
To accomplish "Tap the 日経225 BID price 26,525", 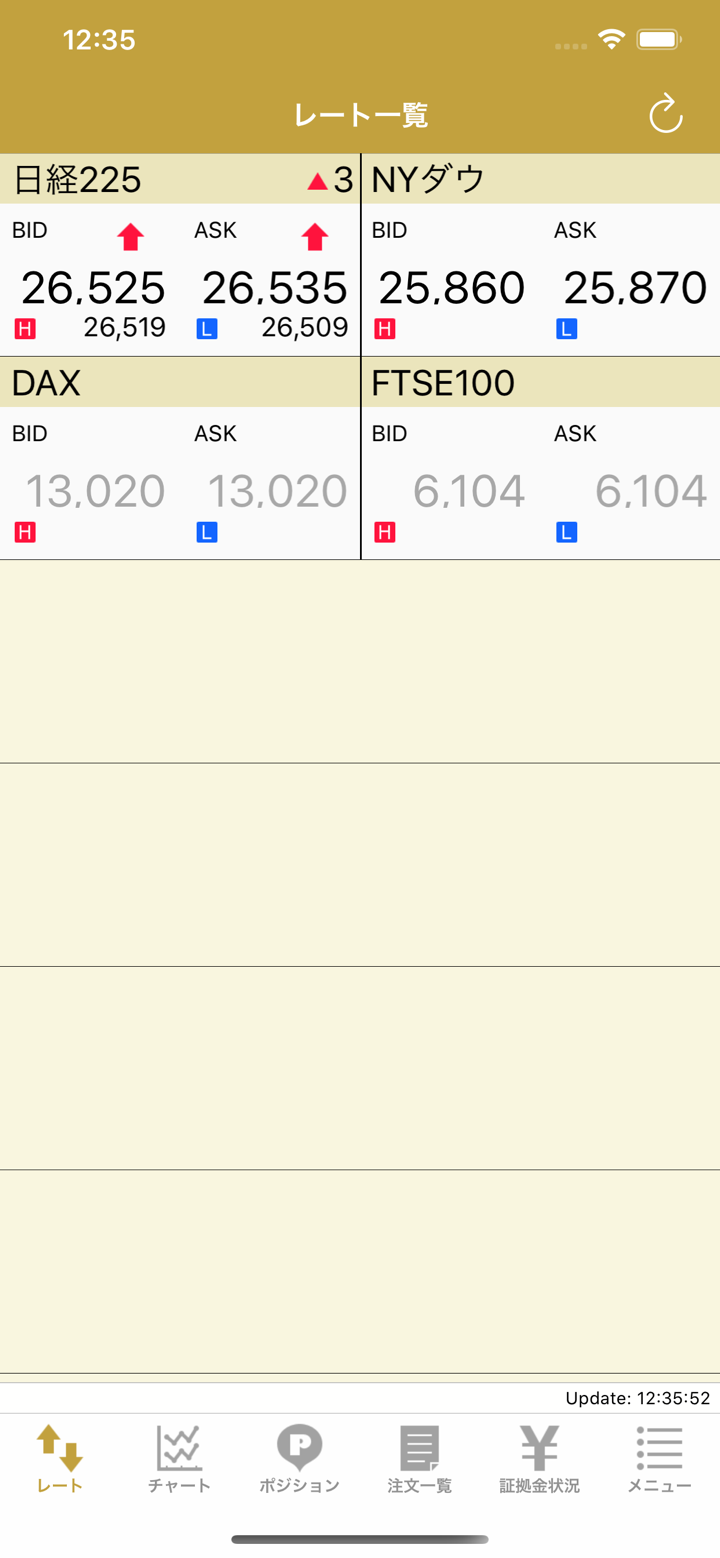I will [93, 289].
